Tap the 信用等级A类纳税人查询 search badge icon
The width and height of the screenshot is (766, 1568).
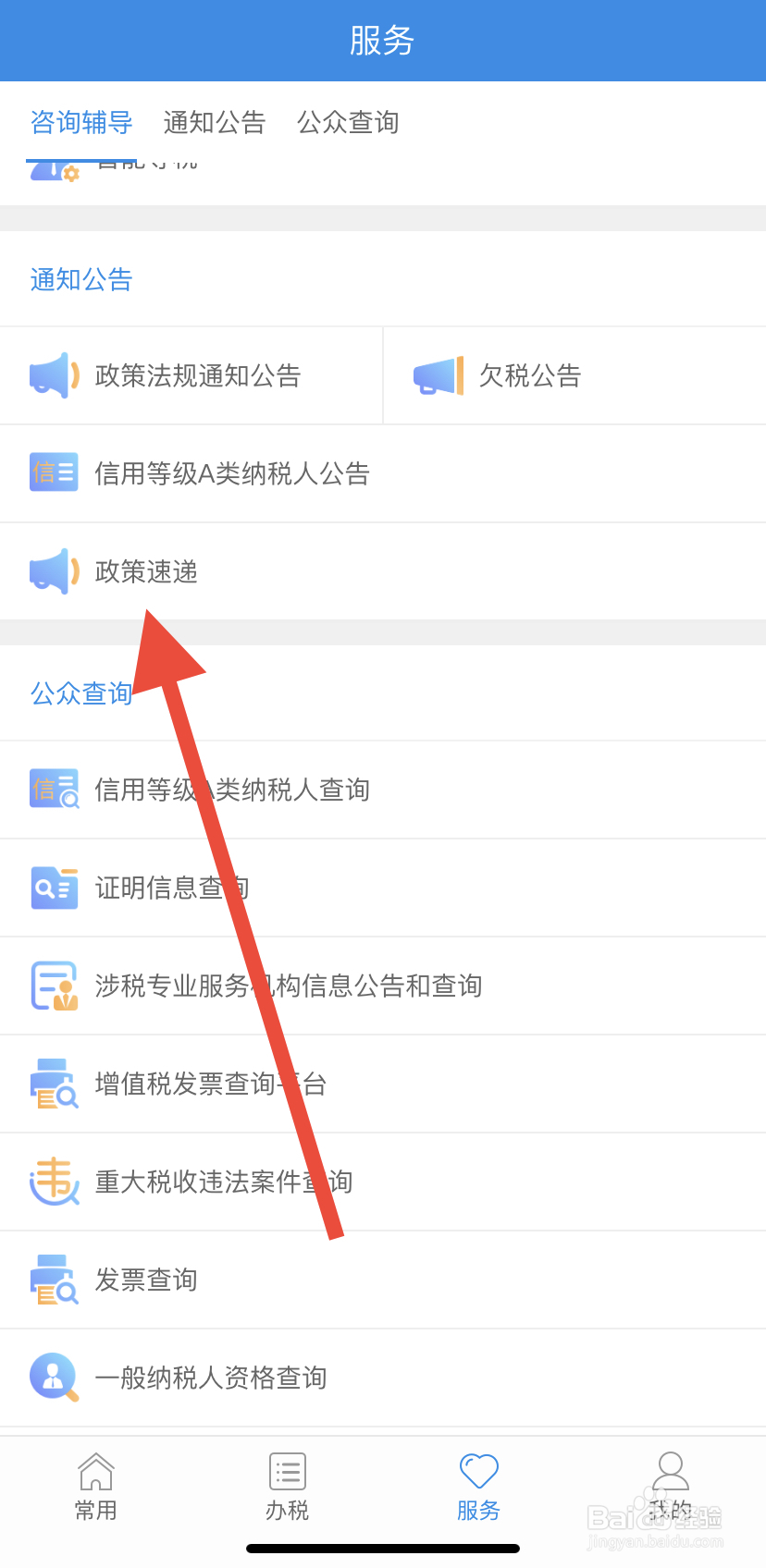(x=54, y=790)
